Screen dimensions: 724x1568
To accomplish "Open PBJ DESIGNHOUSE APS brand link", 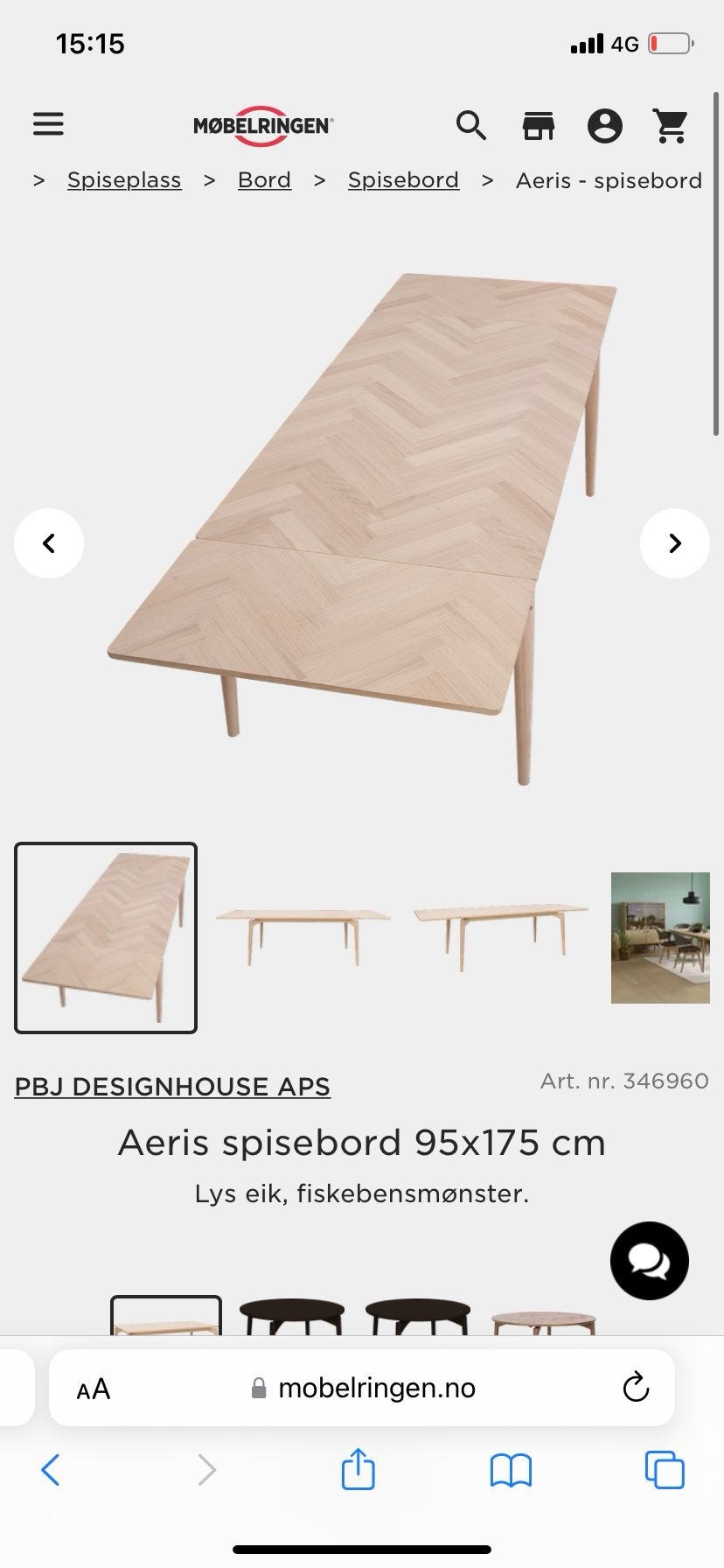I will (x=172, y=1087).
